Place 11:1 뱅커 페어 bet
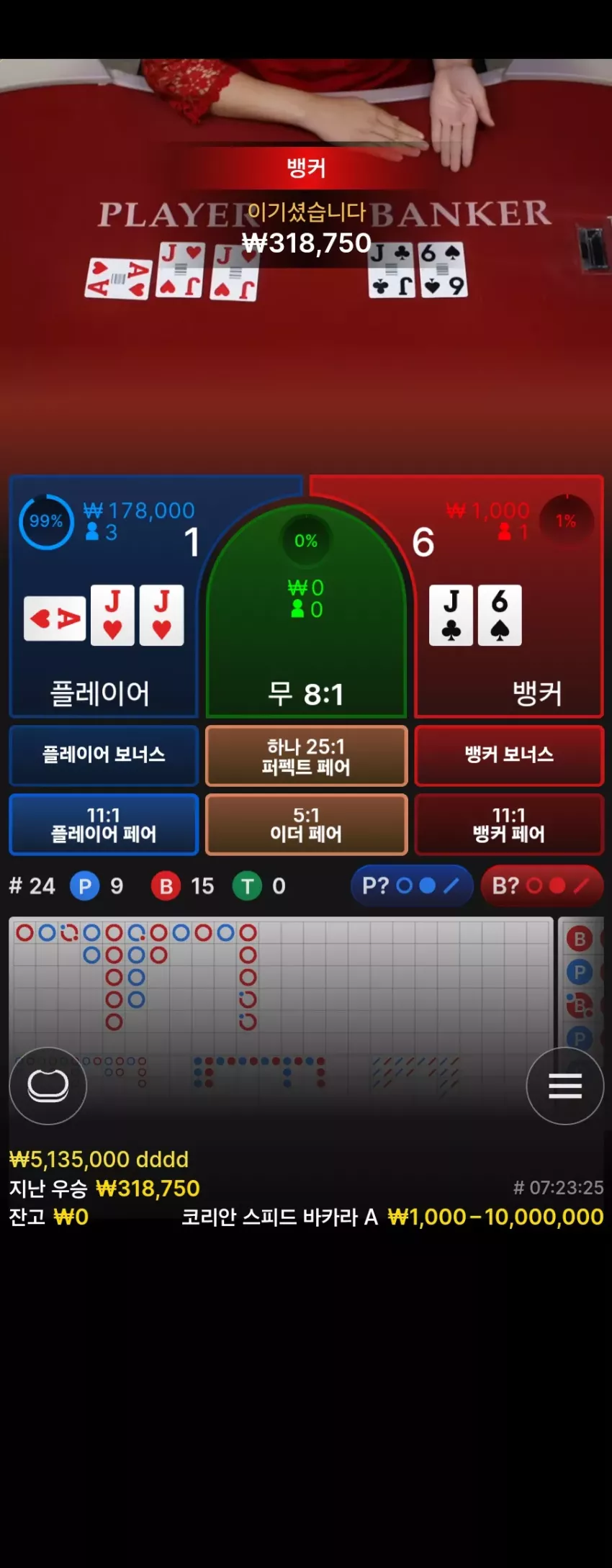Image resolution: width=612 pixels, height=1568 pixels. tap(509, 824)
